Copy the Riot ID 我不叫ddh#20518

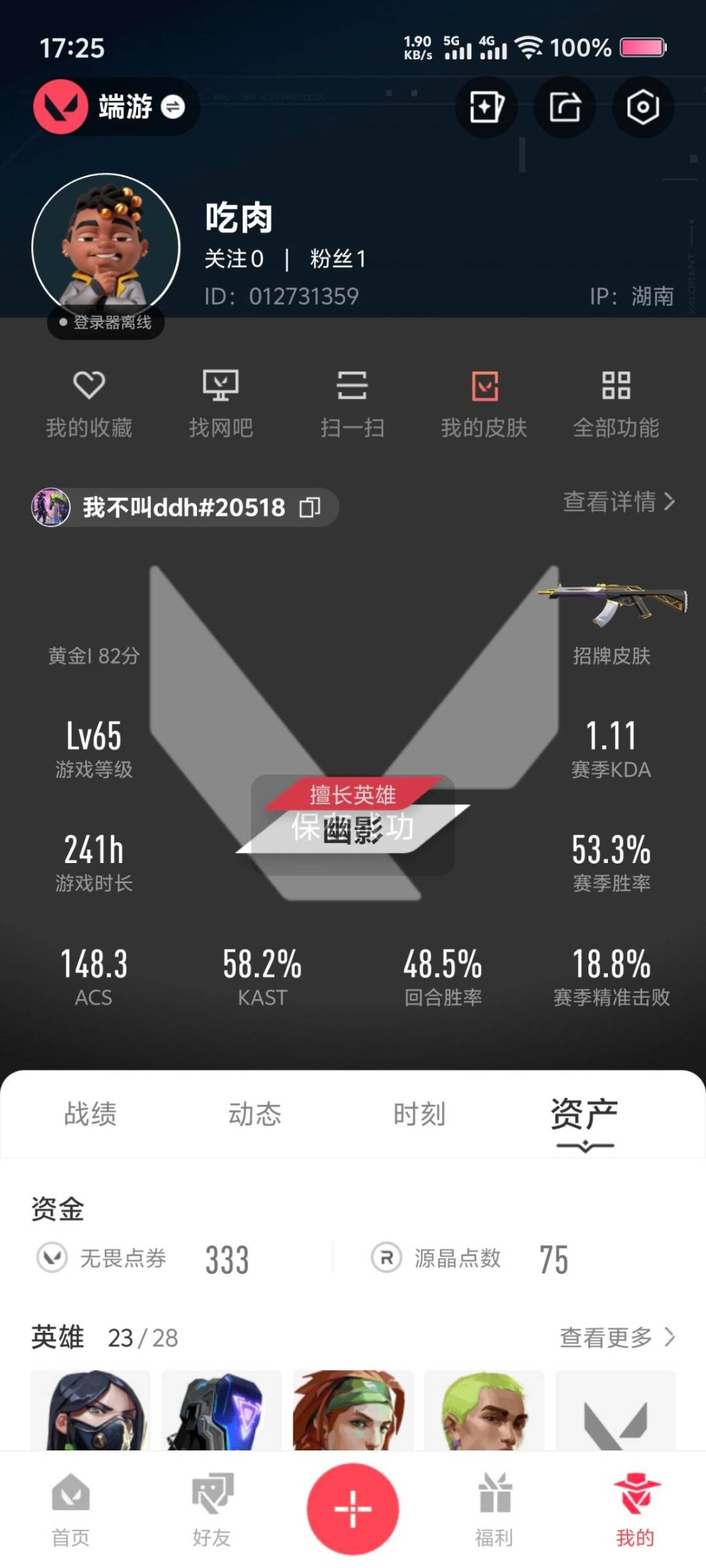click(x=312, y=508)
